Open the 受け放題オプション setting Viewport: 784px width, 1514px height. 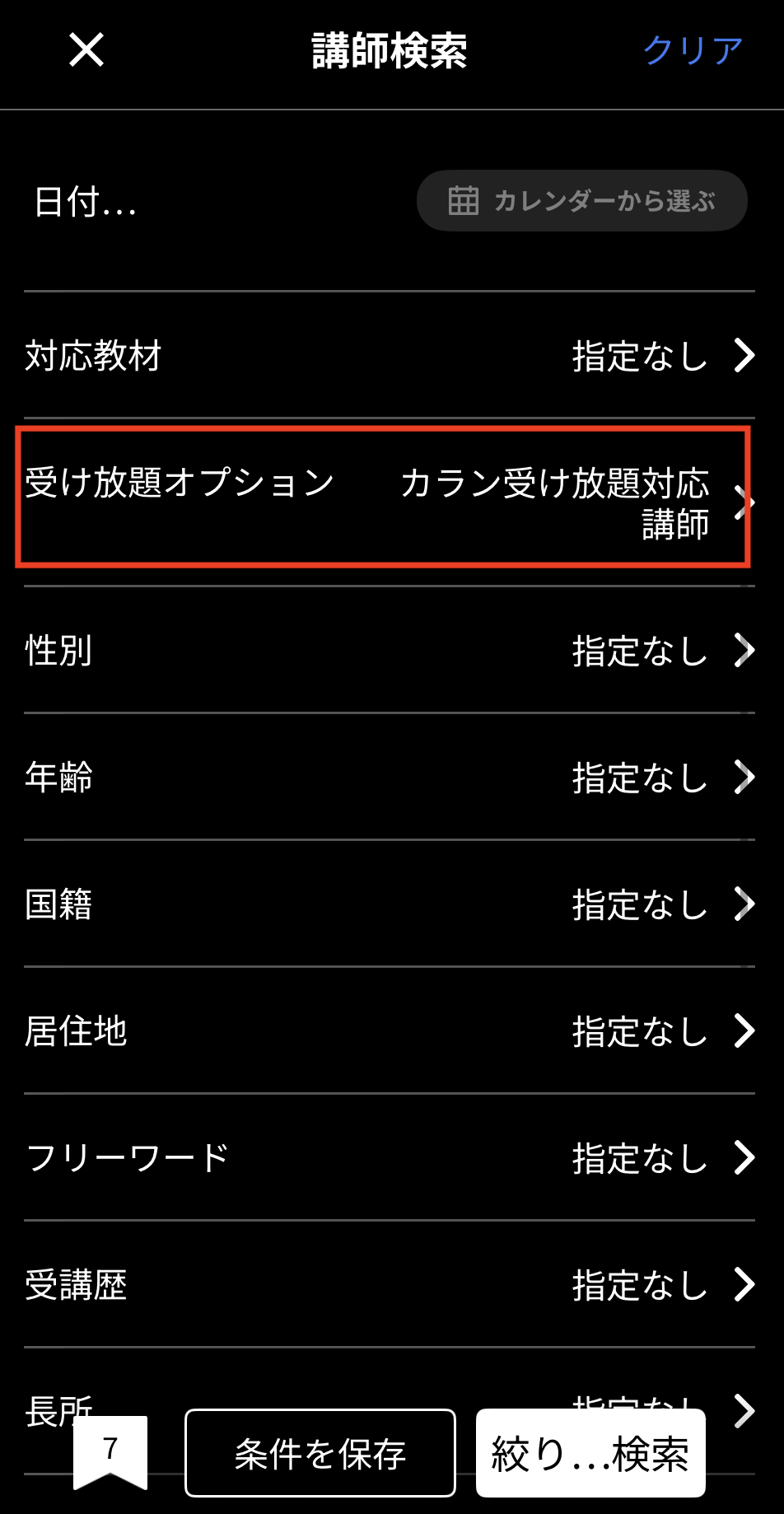390,502
